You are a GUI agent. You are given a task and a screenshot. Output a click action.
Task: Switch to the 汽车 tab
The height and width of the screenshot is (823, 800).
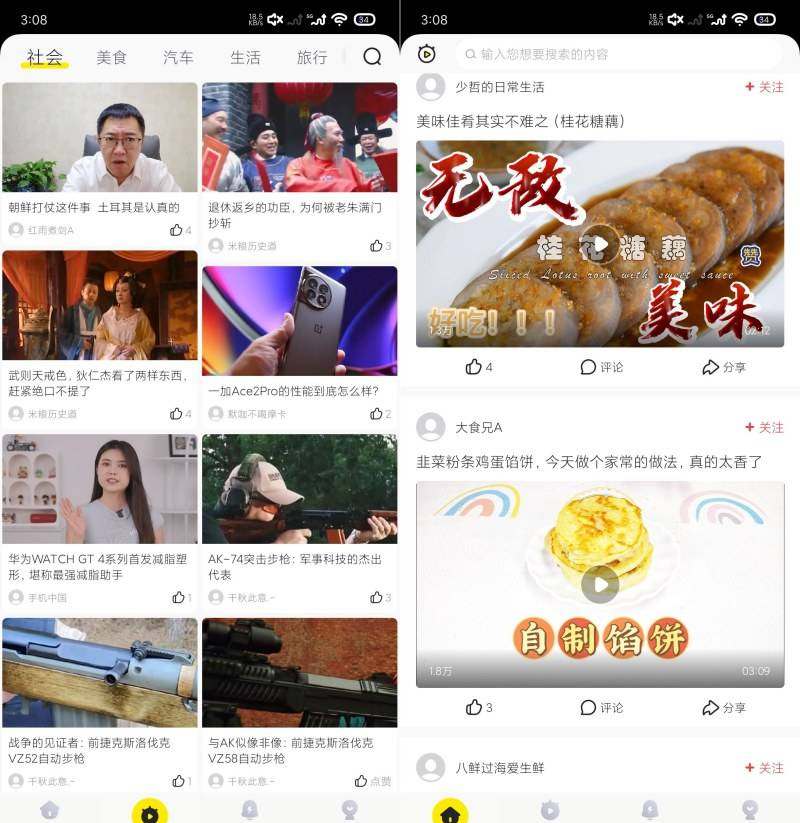tap(178, 57)
